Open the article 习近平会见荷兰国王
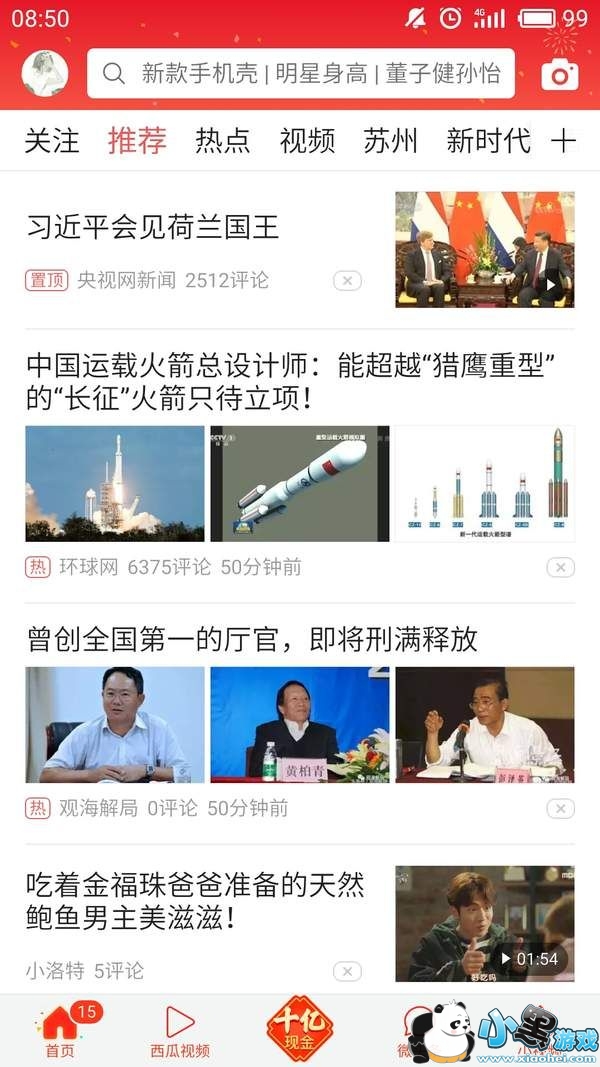Image resolution: width=600 pixels, height=1067 pixels. tap(153, 227)
